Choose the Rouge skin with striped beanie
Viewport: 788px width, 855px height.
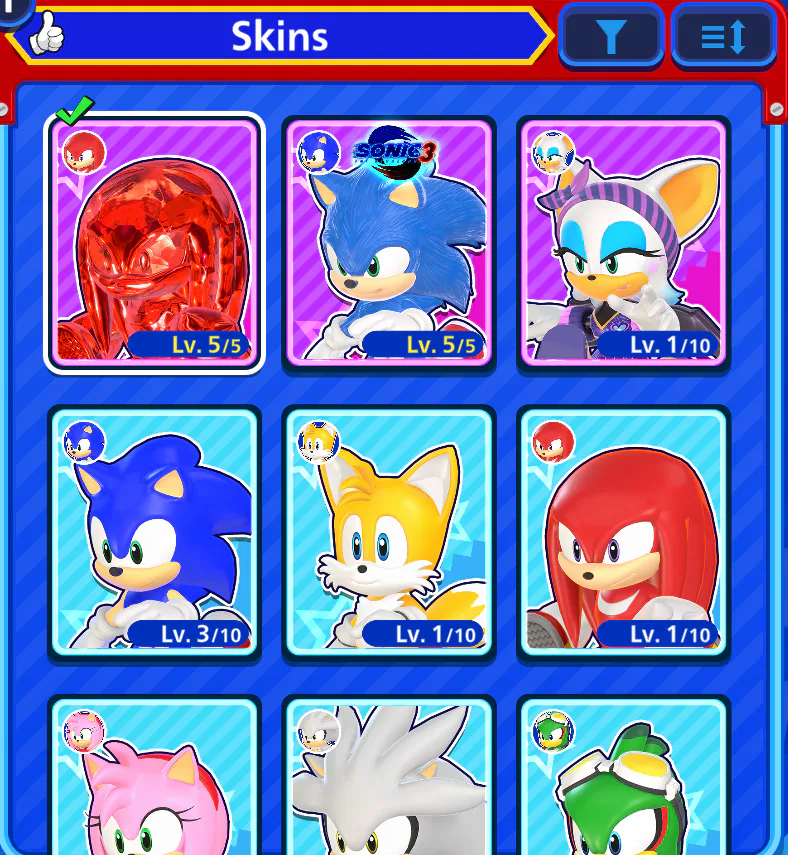623,242
